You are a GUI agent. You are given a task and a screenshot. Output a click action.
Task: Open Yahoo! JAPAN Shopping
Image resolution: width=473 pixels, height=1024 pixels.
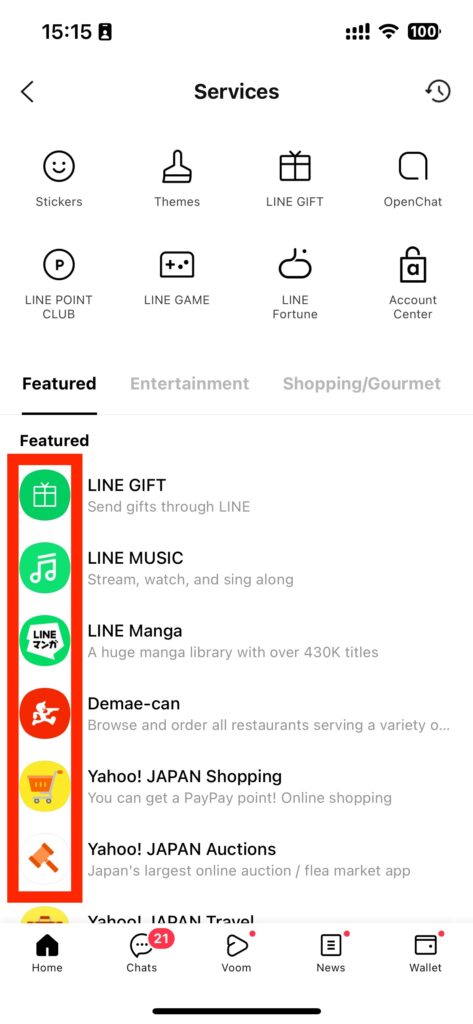[x=236, y=786]
